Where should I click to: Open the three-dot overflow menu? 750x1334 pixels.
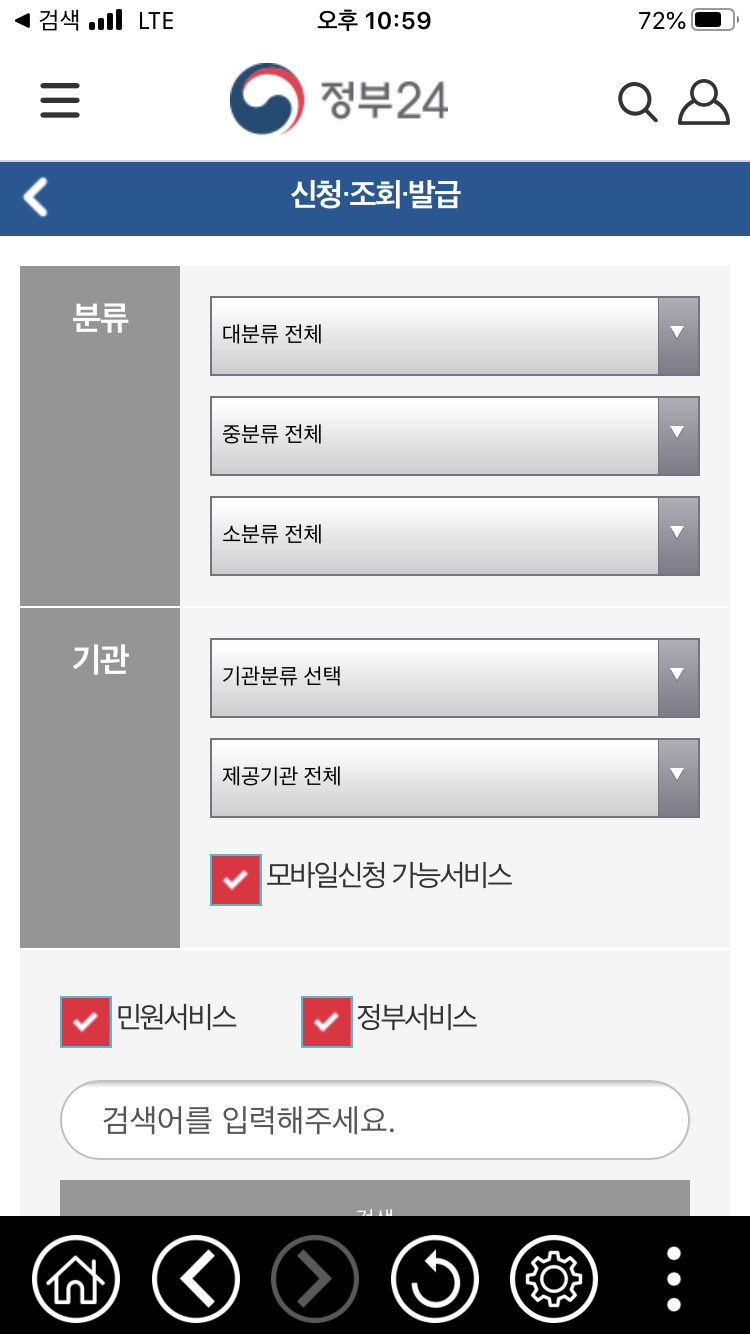674,1279
